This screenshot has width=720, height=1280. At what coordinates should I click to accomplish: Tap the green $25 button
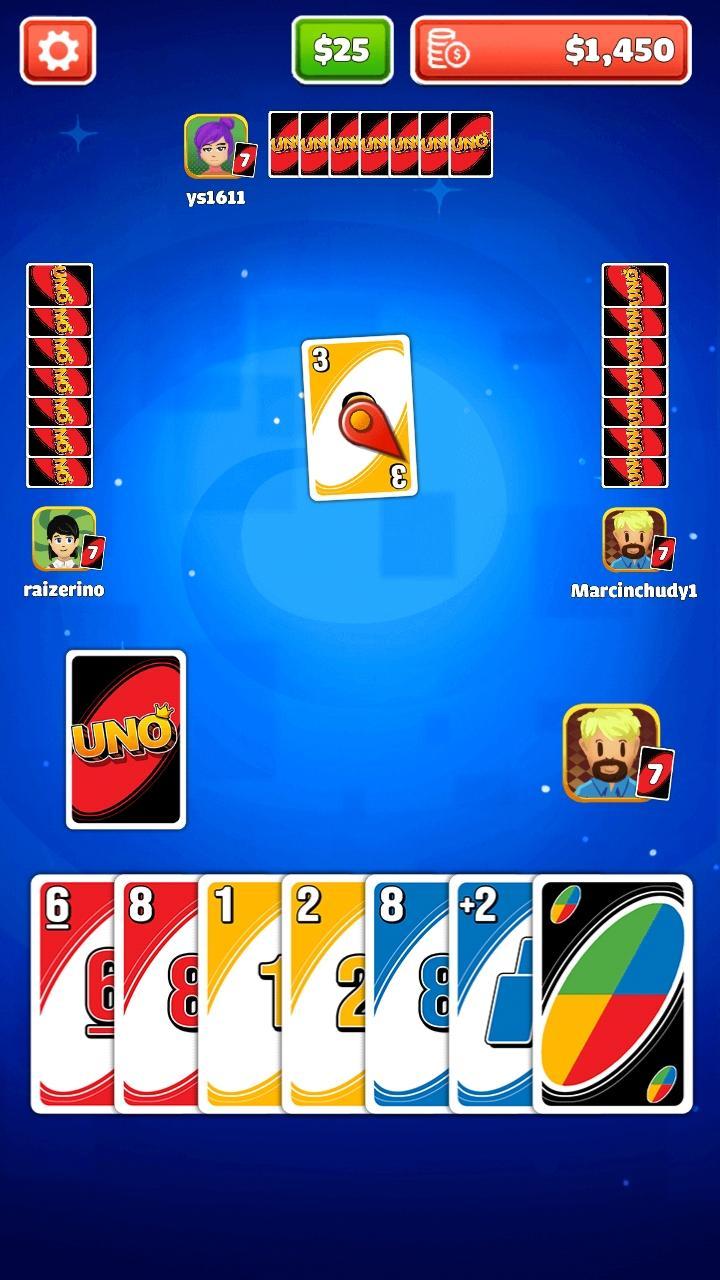pyautogui.click(x=342, y=50)
